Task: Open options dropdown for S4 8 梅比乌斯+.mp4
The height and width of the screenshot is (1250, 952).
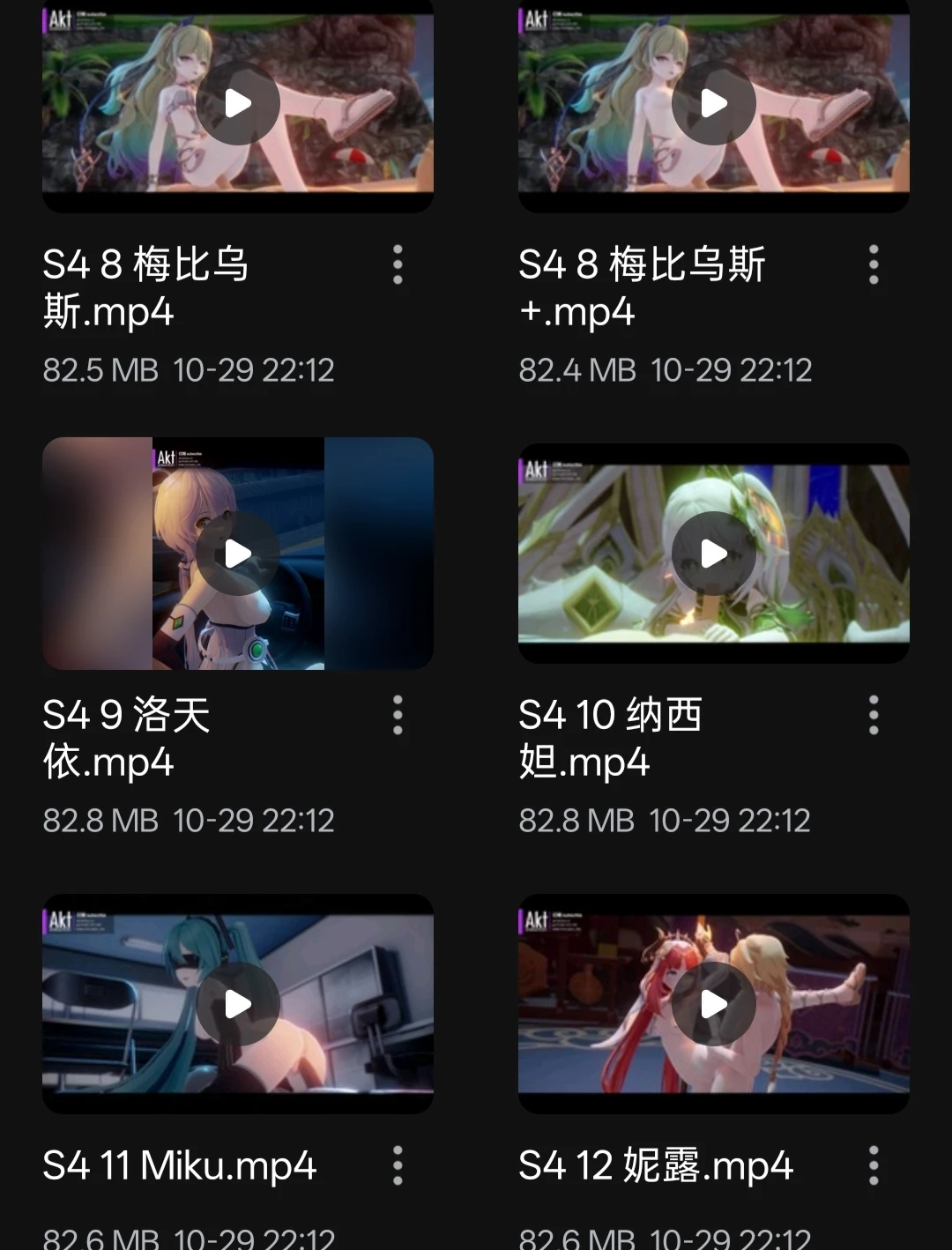Action: [873, 265]
